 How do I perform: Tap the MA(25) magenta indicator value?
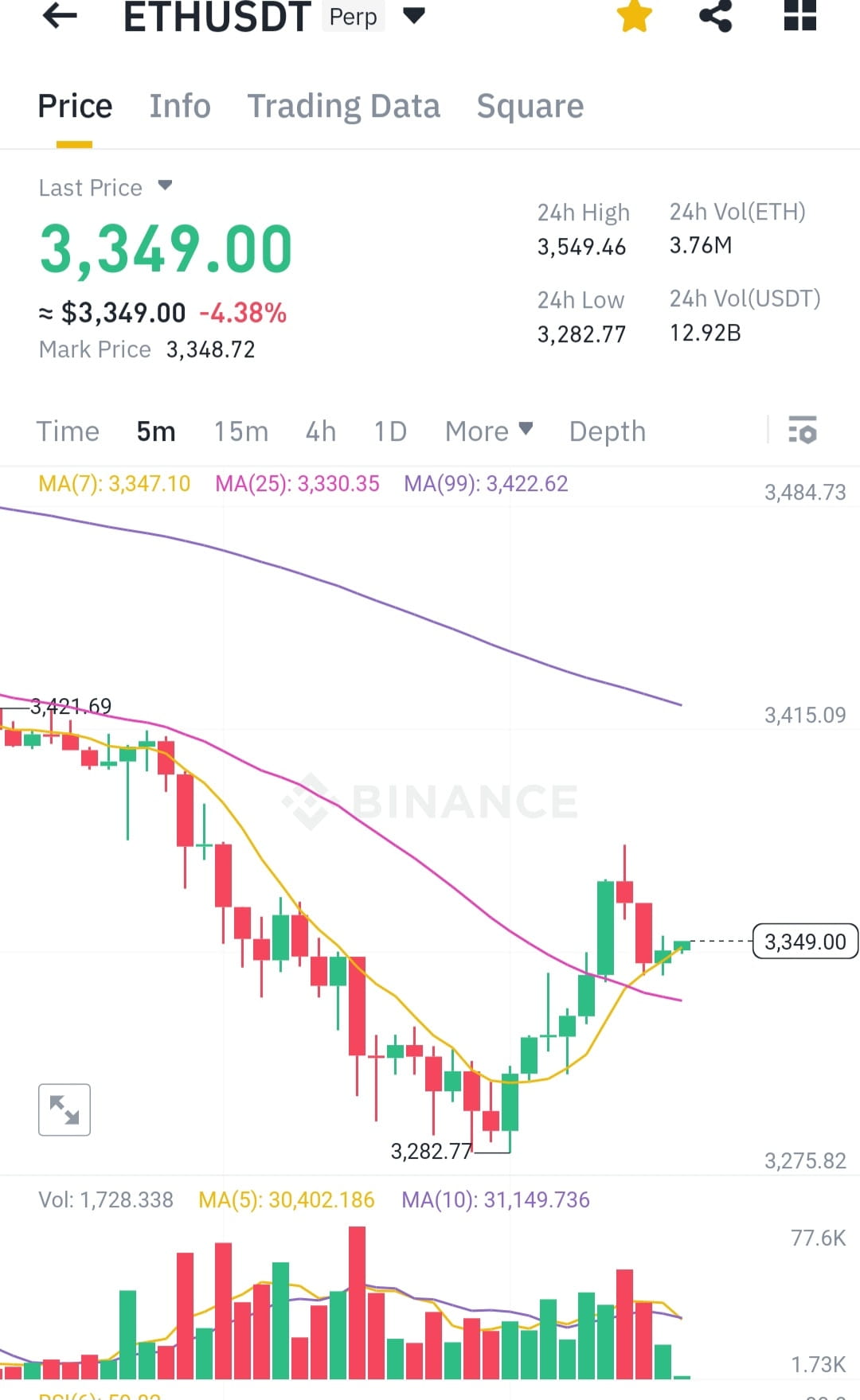297,483
